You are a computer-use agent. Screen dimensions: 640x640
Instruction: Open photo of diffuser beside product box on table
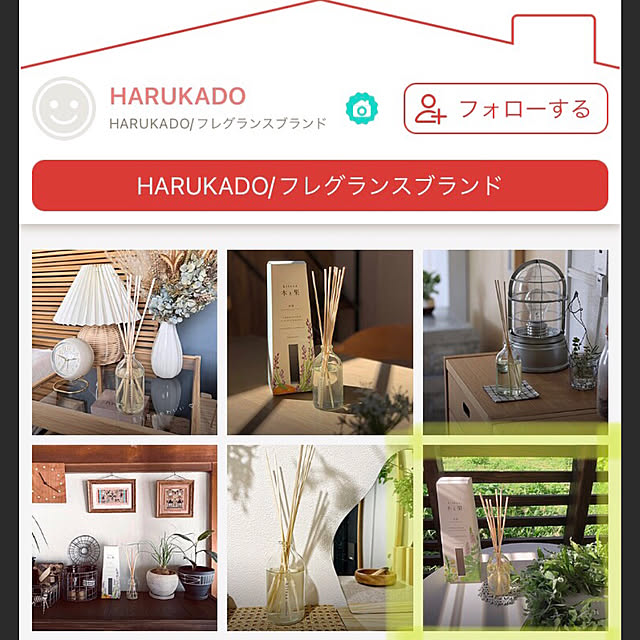319,342
